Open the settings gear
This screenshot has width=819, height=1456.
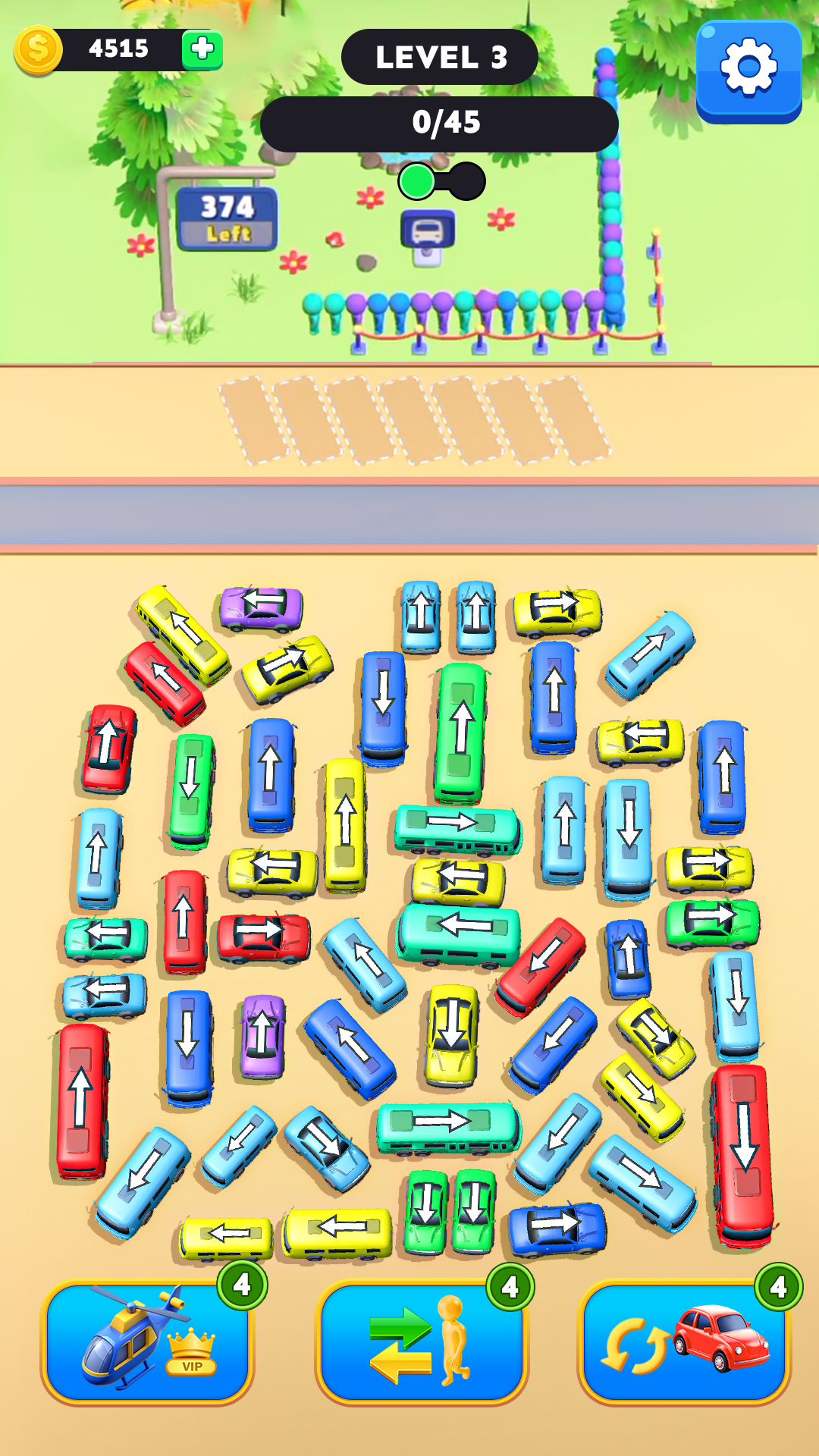pyautogui.click(x=748, y=70)
